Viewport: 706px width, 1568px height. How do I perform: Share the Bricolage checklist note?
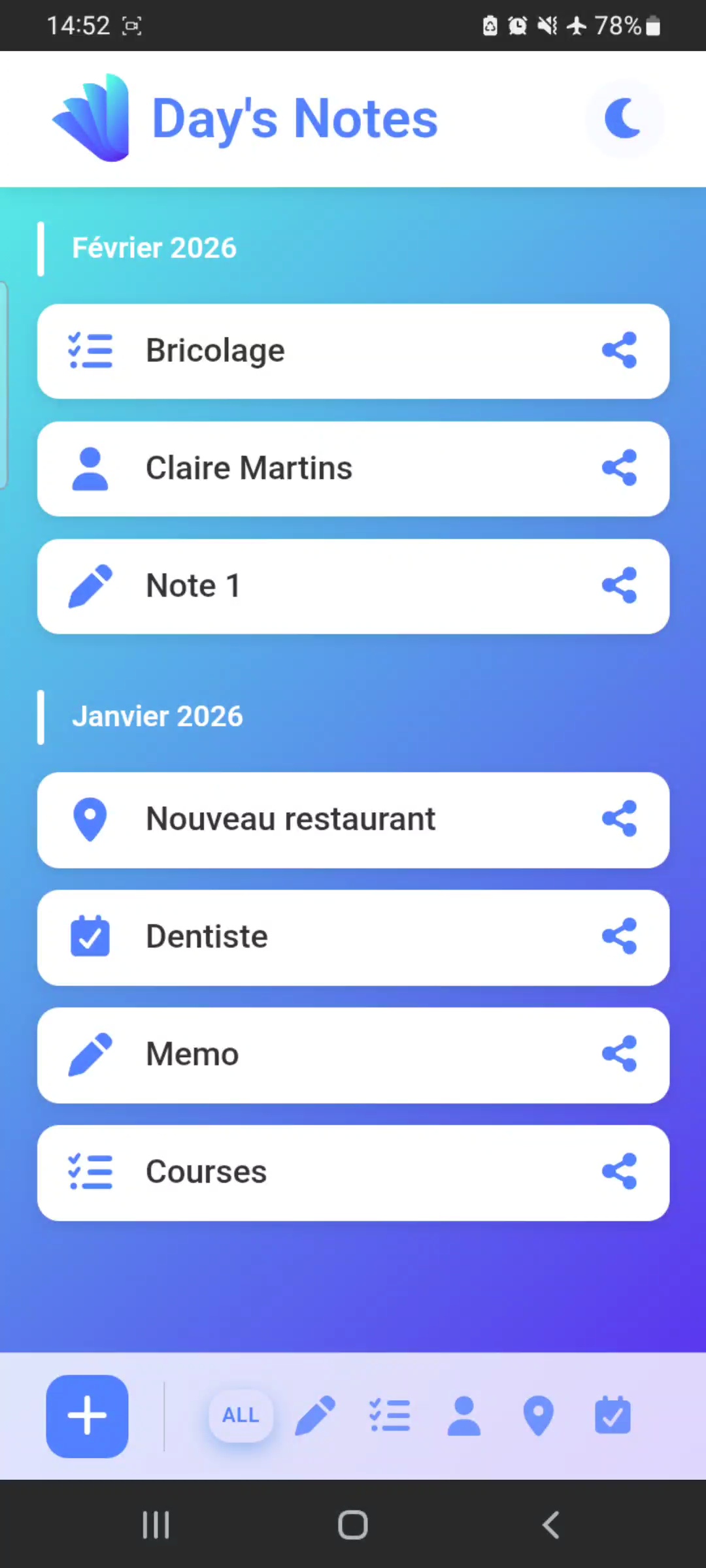619,351
